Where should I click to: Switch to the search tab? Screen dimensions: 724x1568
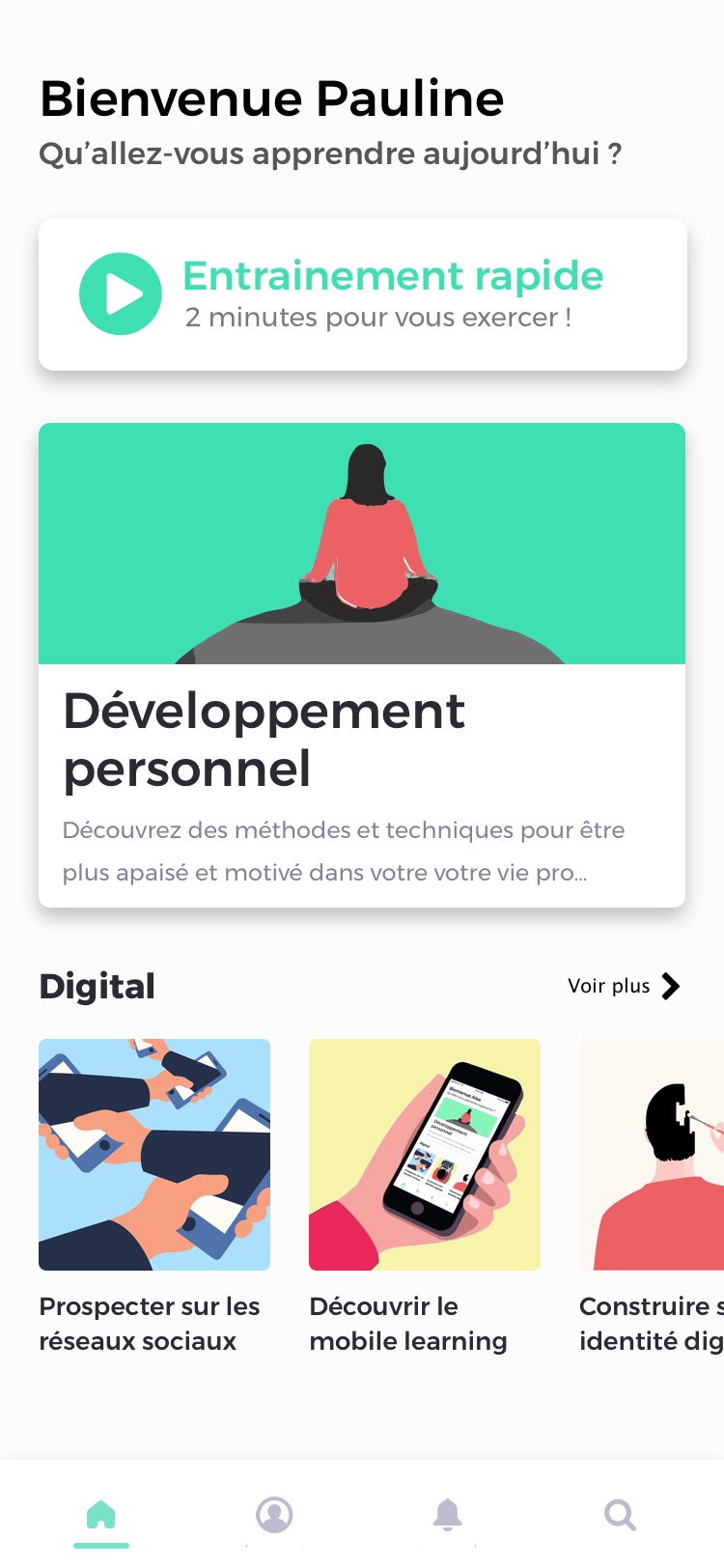tap(620, 1515)
